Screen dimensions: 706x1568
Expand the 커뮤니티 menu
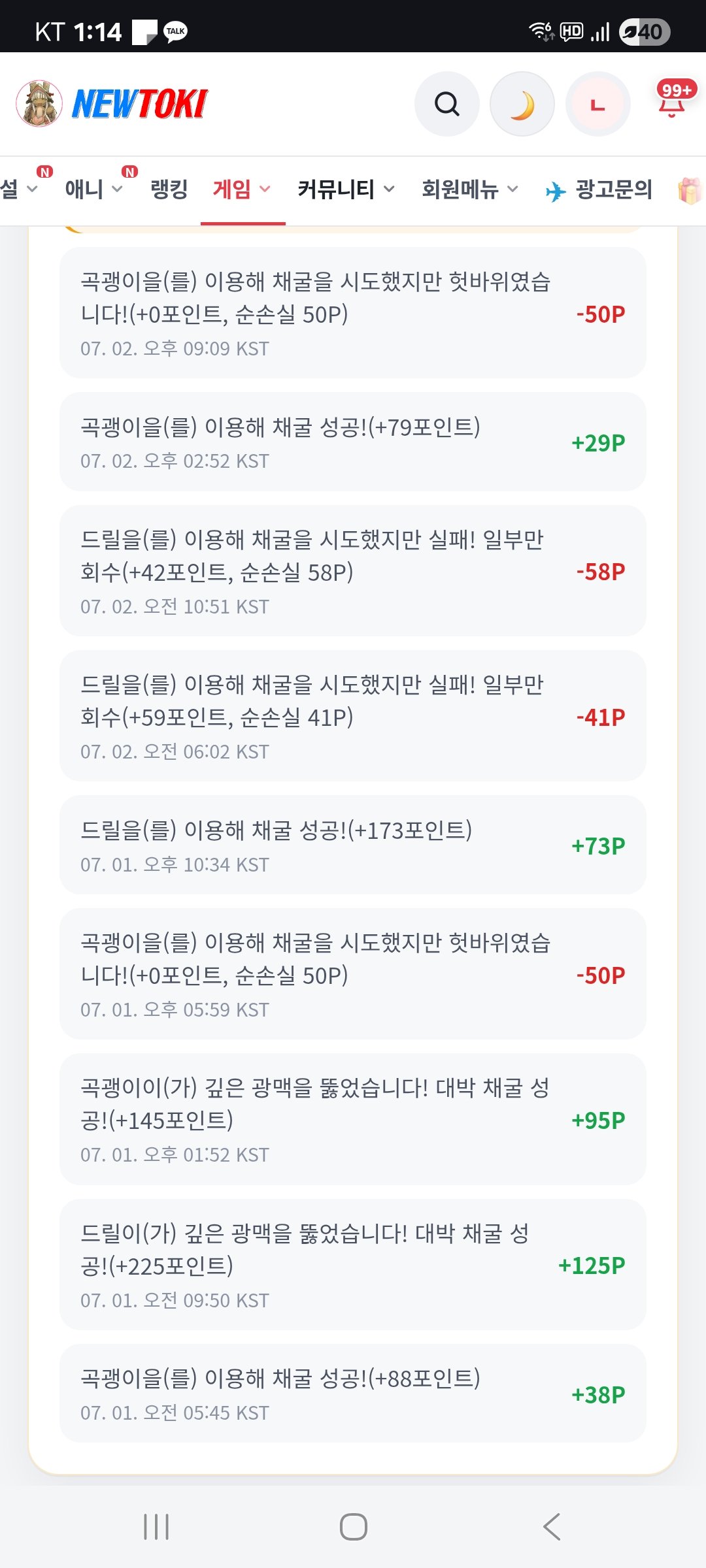click(x=346, y=189)
